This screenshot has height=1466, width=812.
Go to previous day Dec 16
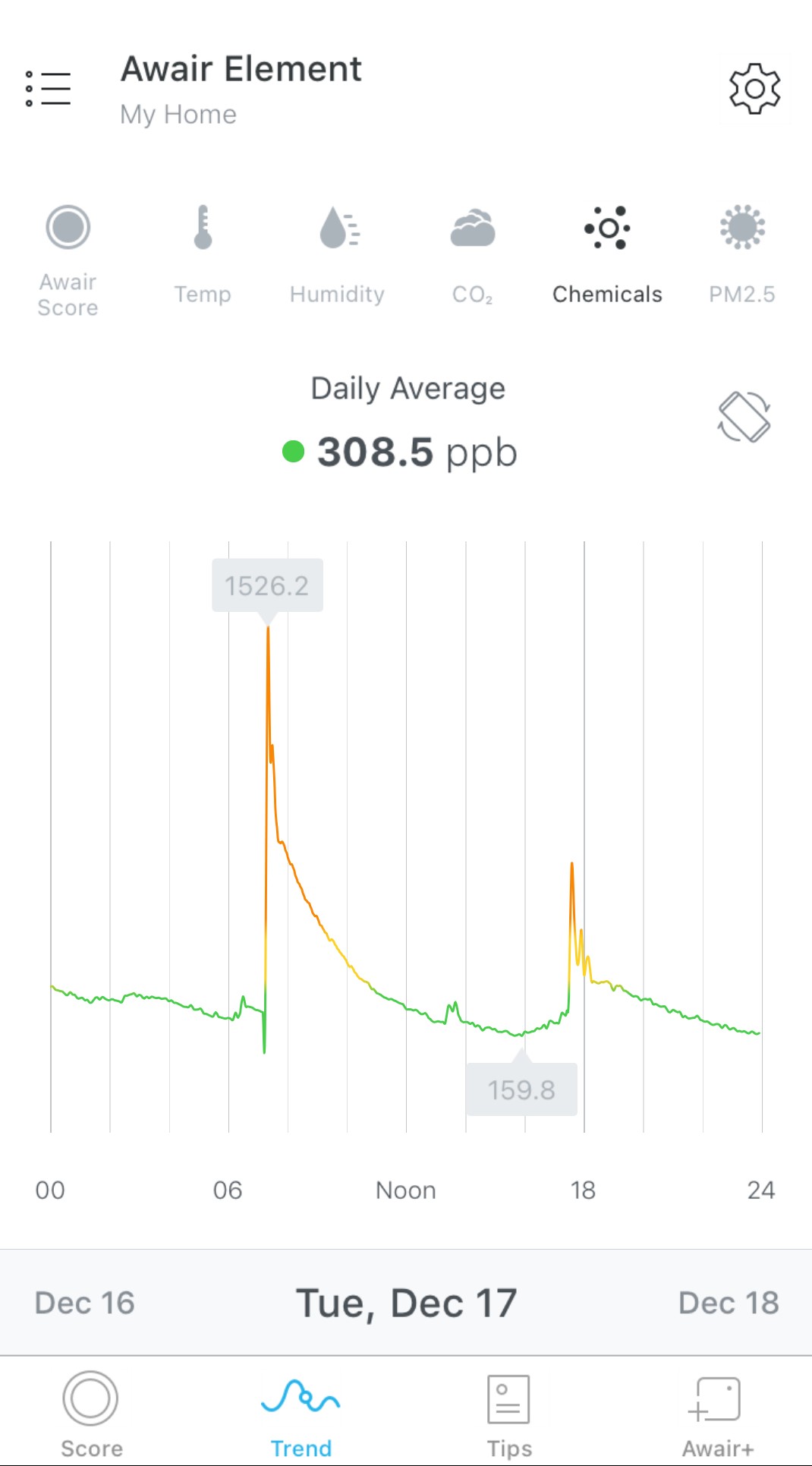click(85, 1303)
